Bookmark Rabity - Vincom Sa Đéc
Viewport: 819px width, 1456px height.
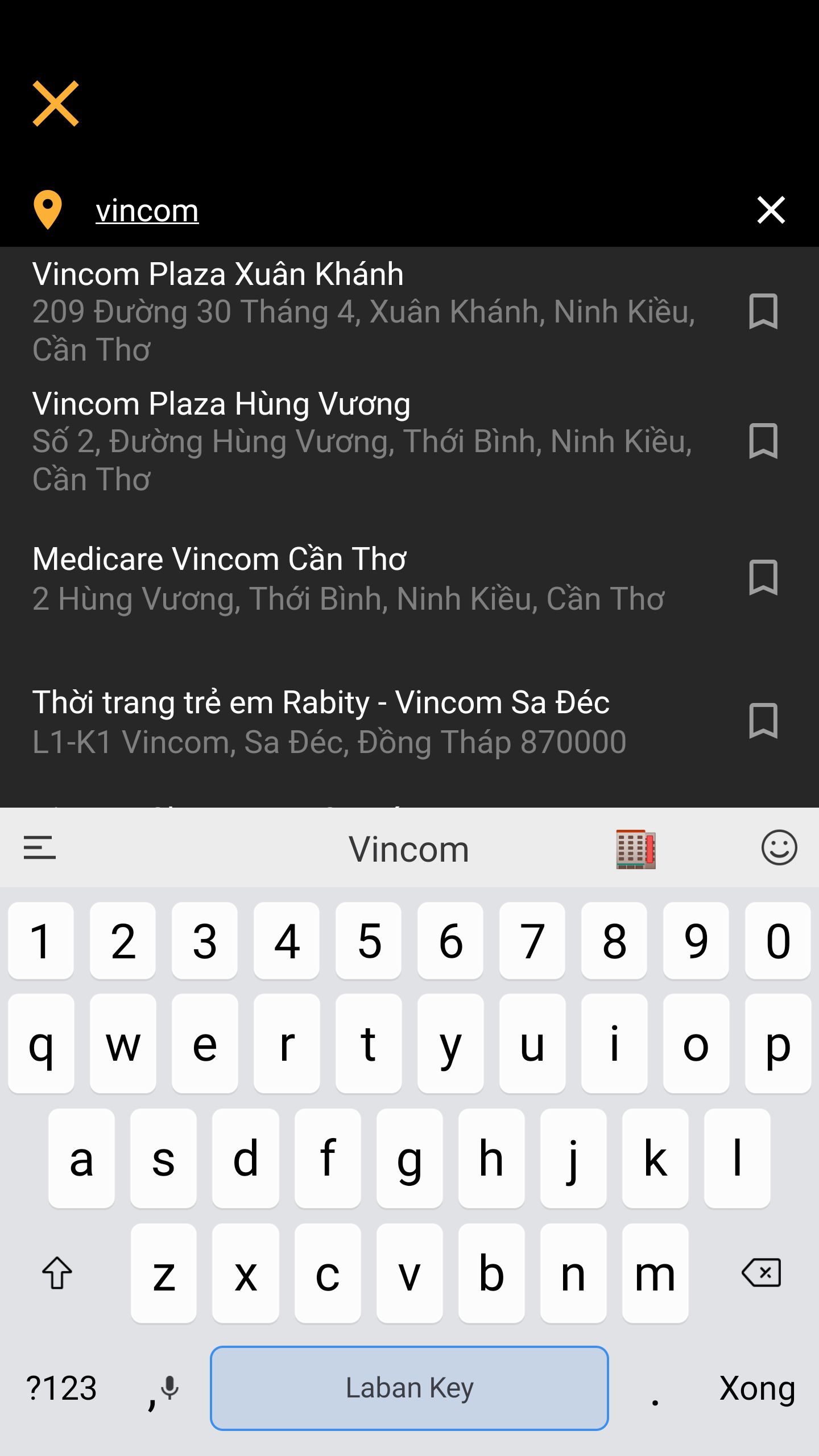click(x=763, y=721)
